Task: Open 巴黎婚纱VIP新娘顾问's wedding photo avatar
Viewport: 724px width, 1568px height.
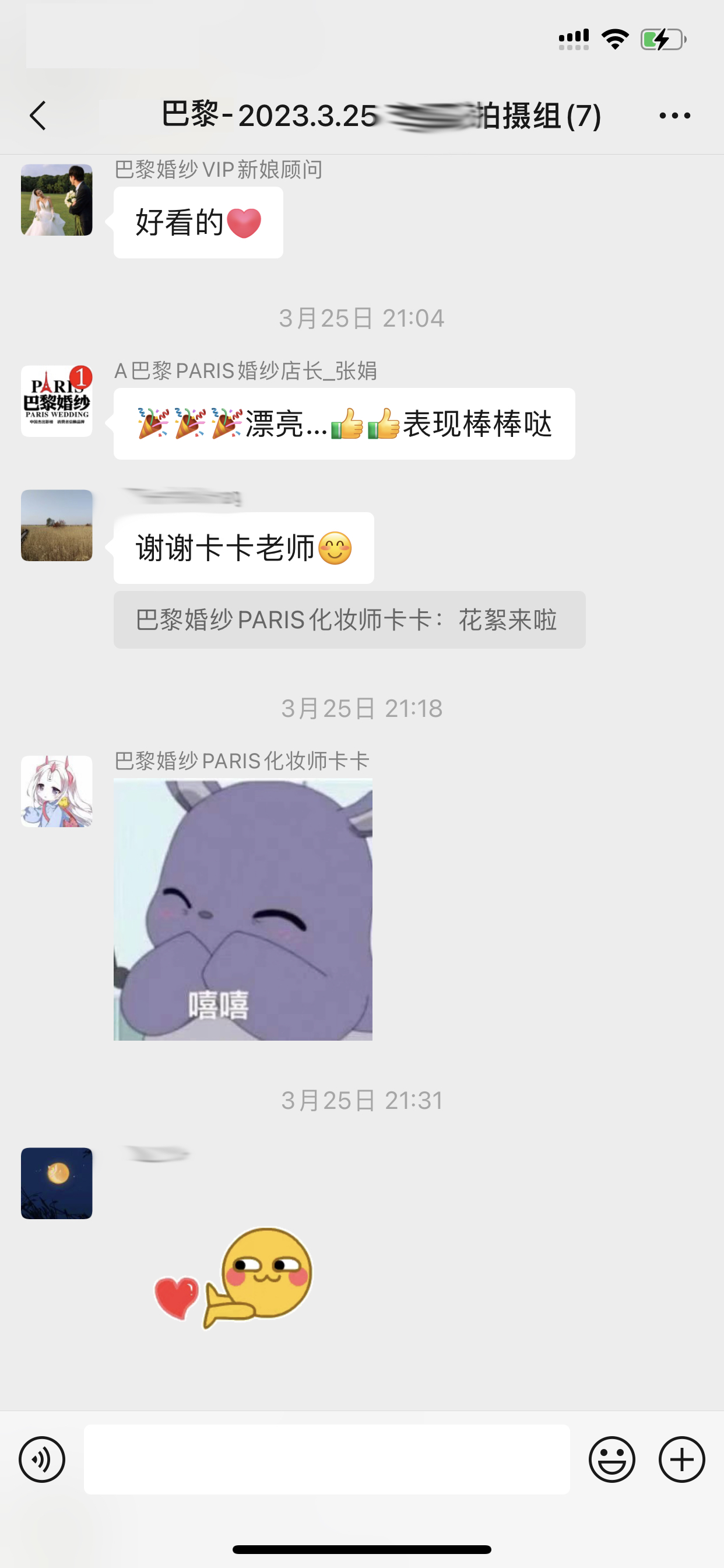Action: coord(57,199)
